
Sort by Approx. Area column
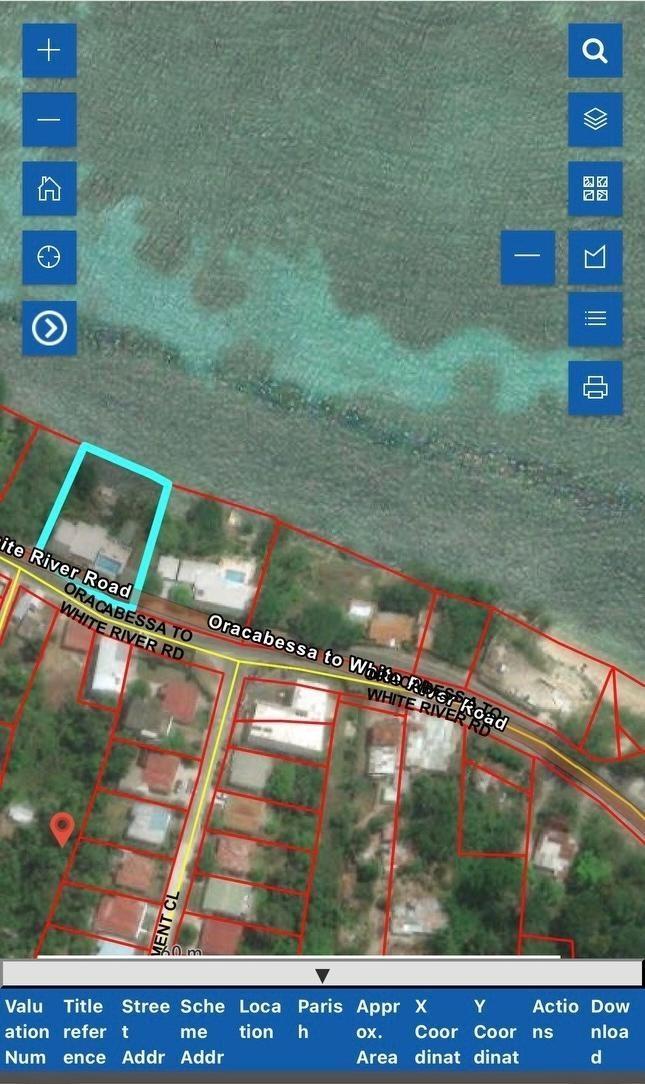(377, 1031)
